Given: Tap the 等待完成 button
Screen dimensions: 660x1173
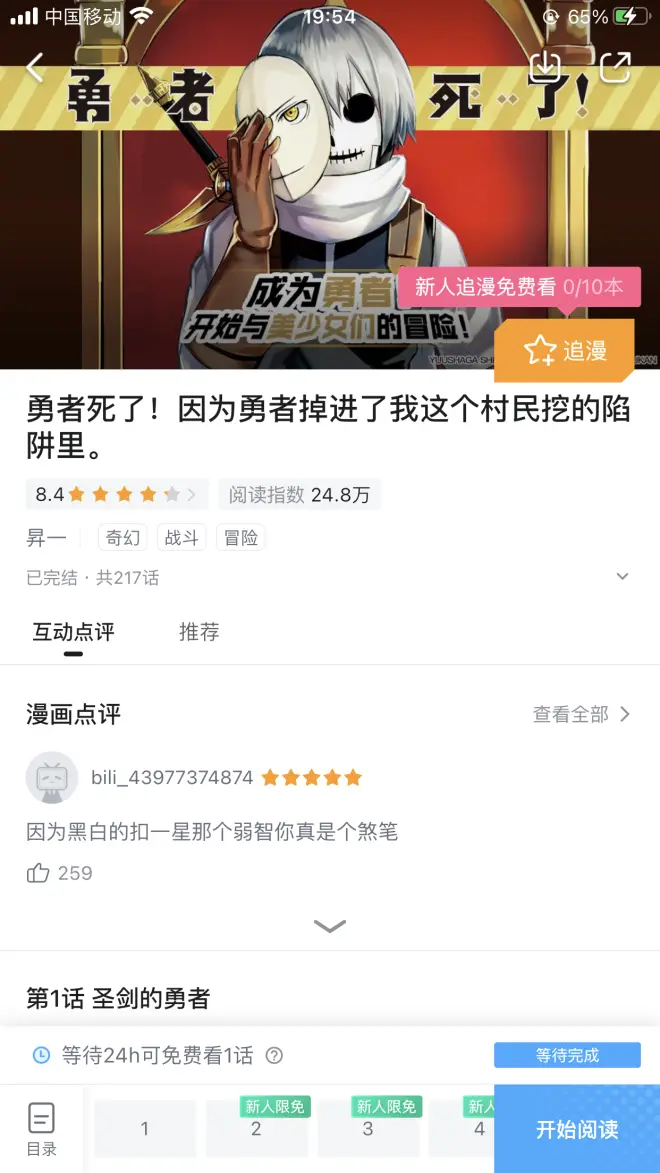Looking at the screenshot, I should pyautogui.click(x=567, y=1055).
